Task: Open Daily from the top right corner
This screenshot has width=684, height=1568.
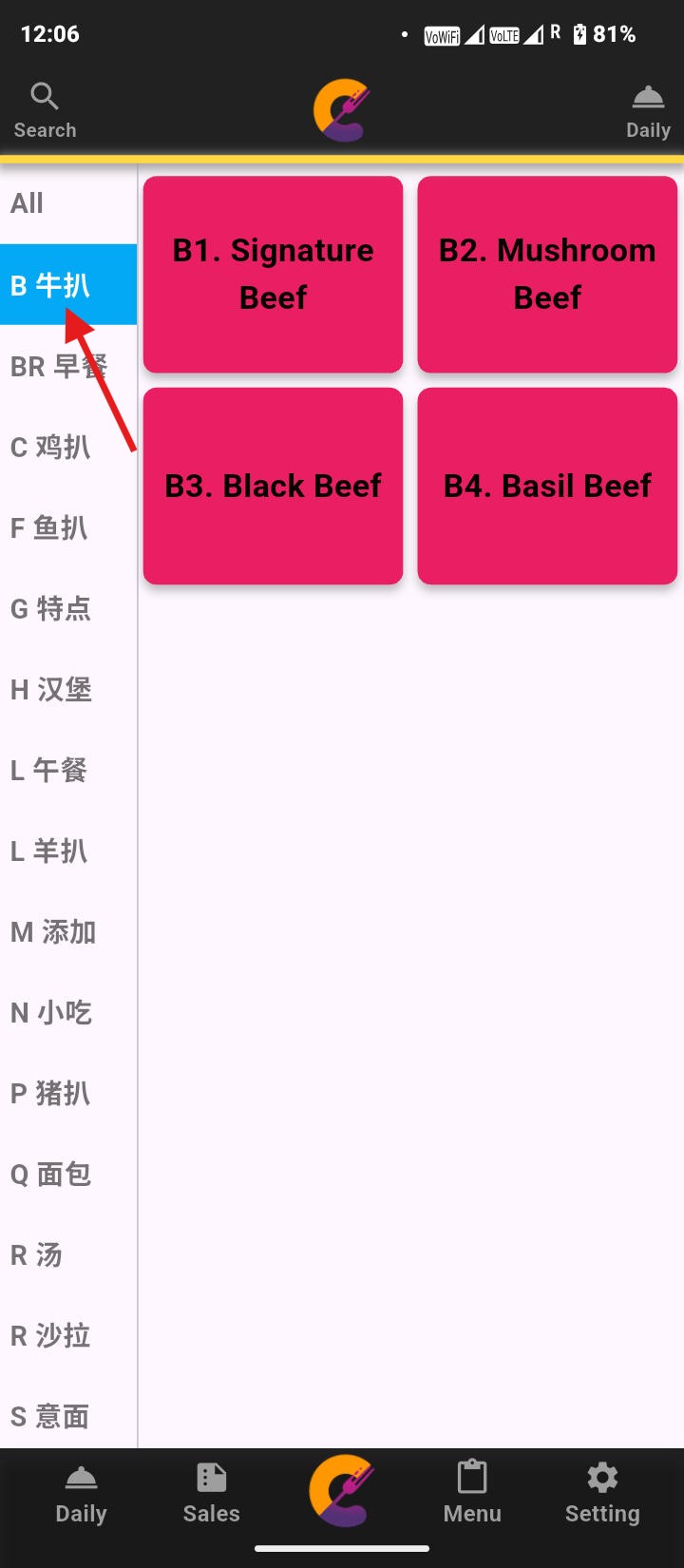Action: [x=648, y=111]
